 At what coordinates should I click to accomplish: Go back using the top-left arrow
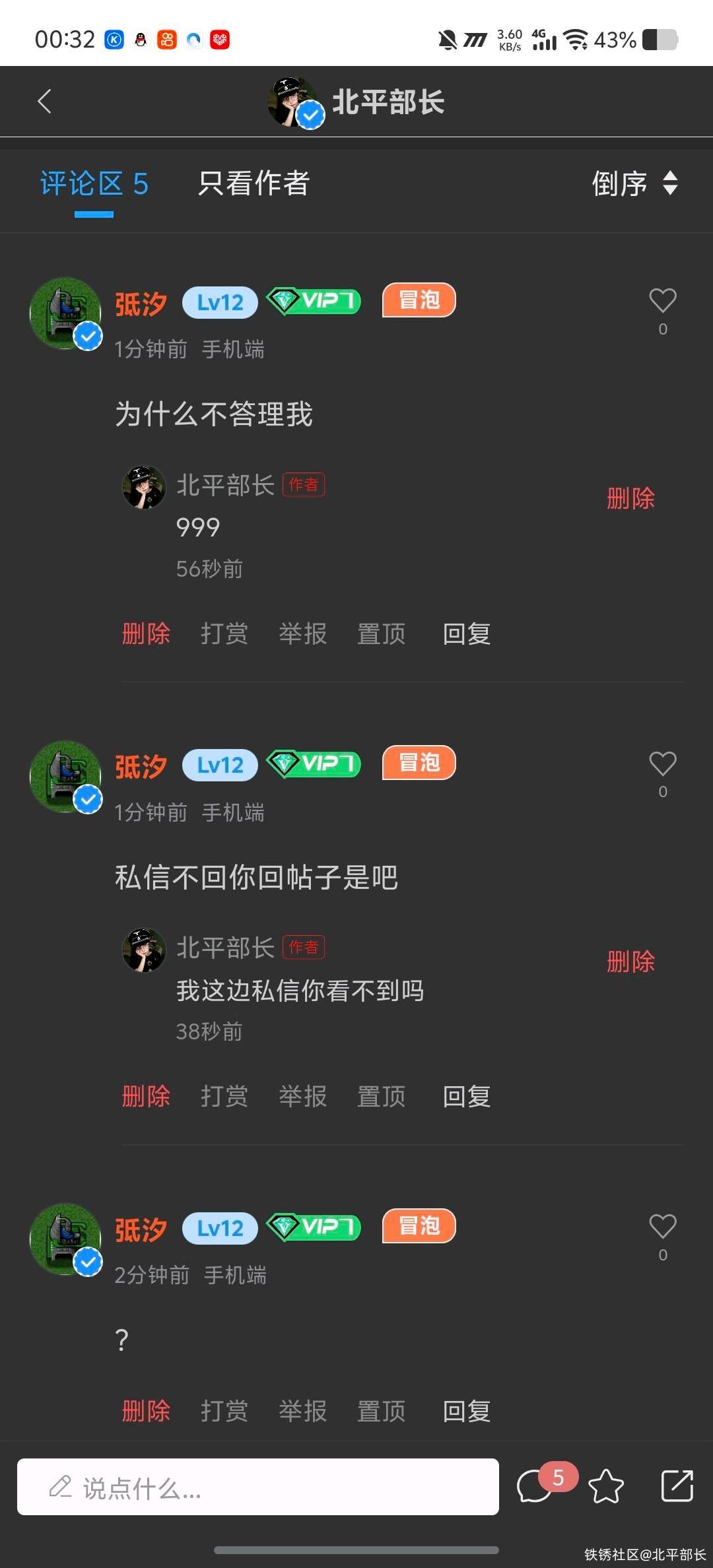[44, 102]
